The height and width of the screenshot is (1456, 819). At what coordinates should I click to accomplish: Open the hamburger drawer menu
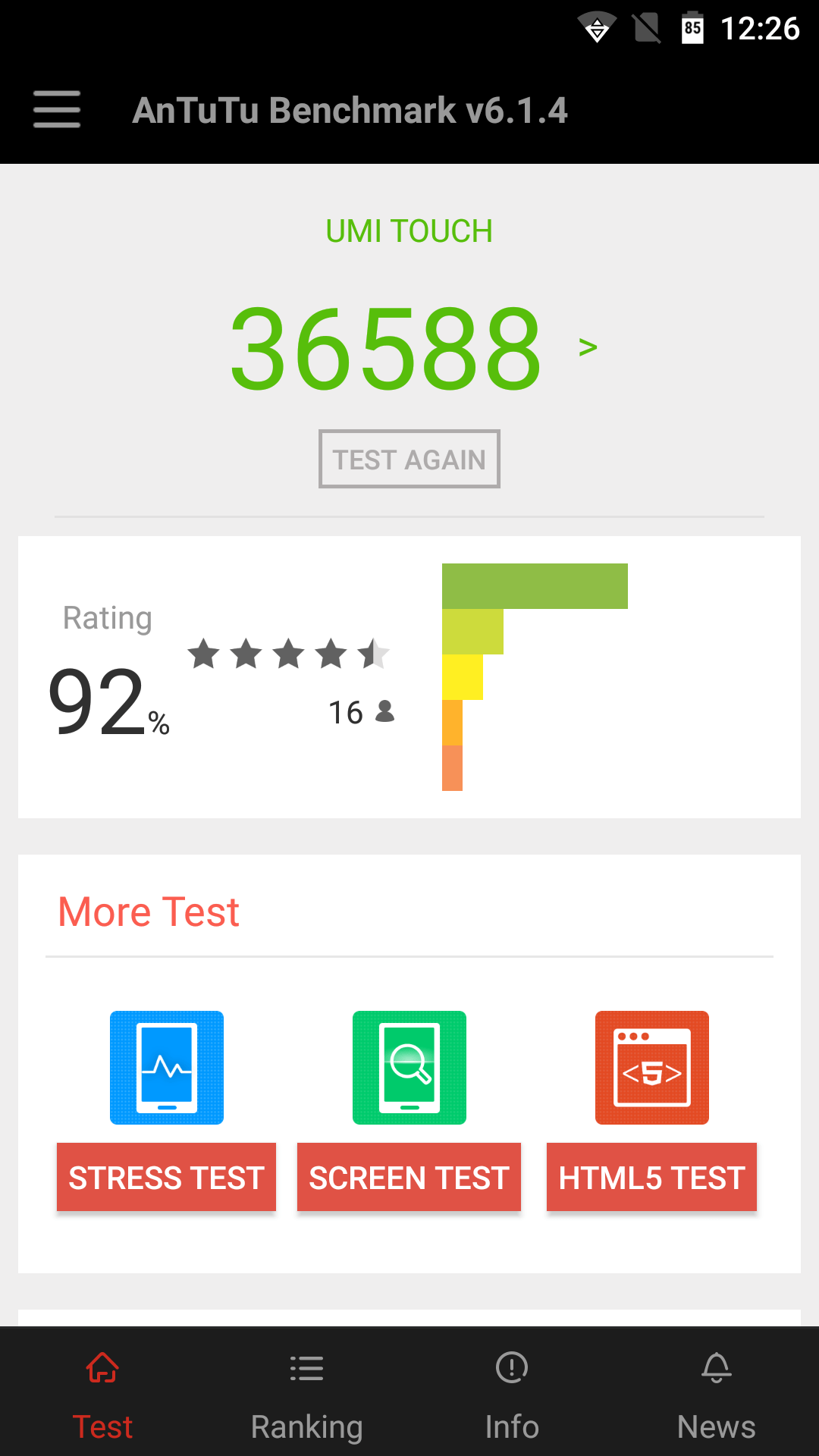(x=57, y=110)
